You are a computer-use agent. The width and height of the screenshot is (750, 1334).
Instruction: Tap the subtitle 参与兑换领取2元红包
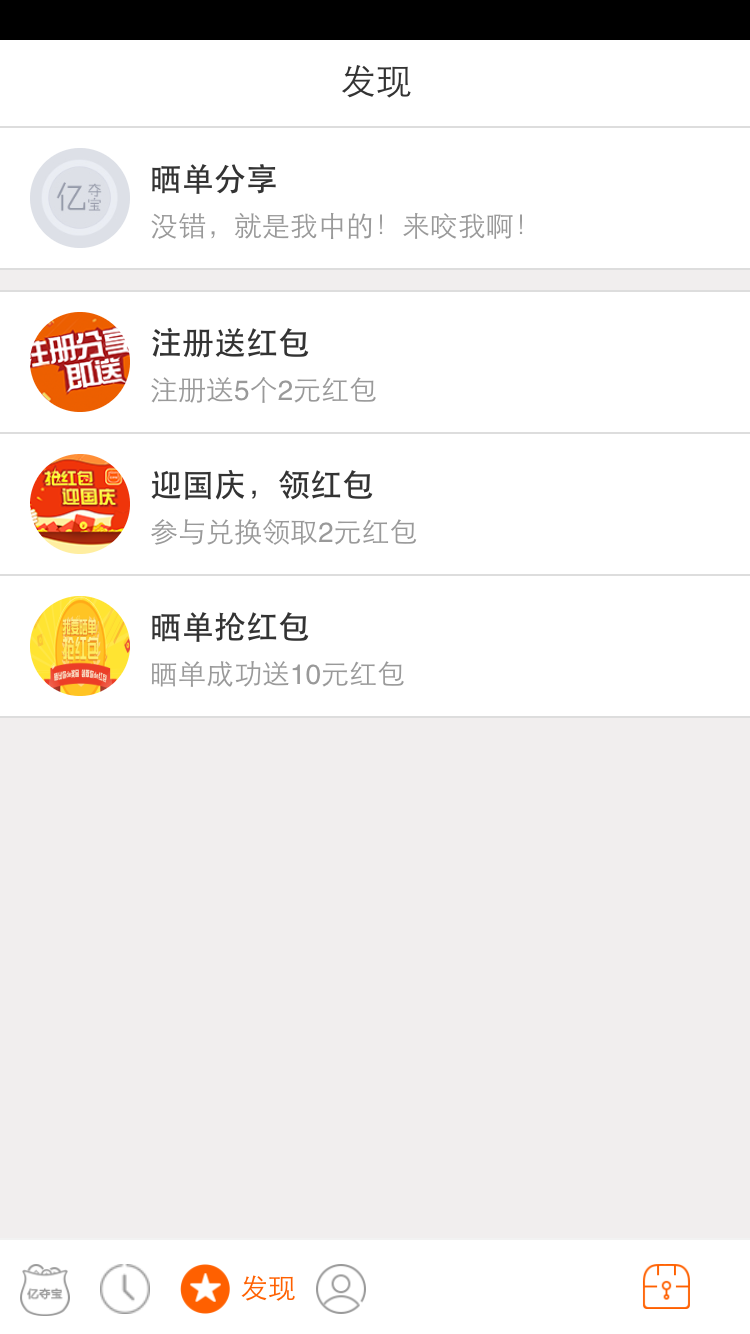point(287,533)
